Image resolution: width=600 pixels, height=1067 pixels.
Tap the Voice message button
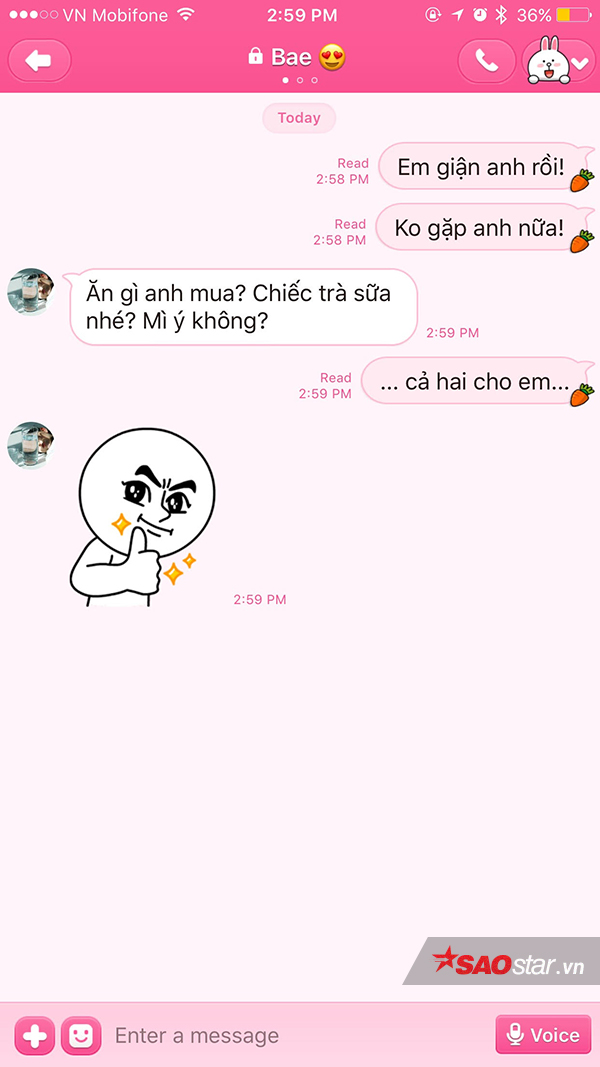pyautogui.click(x=543, y=1035)
